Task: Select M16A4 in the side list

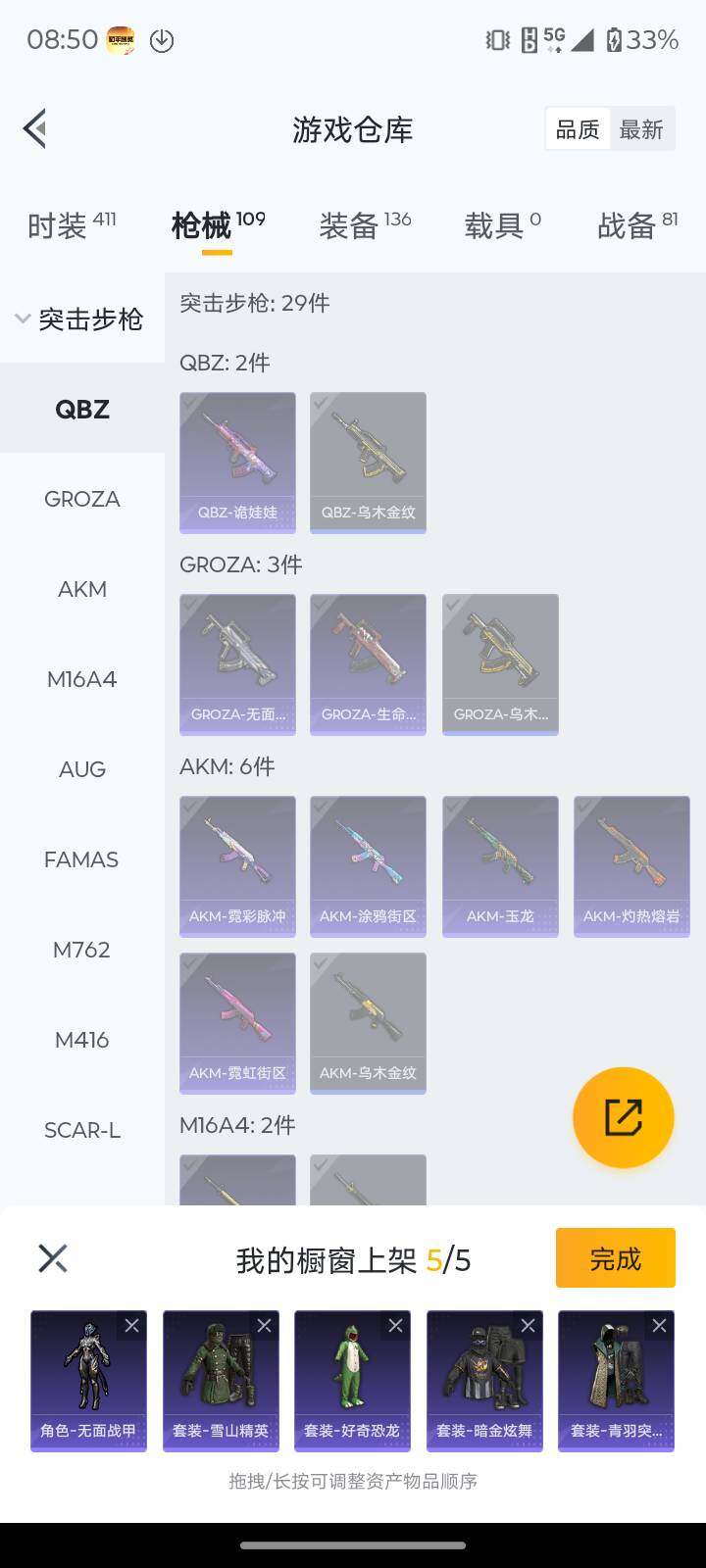Action: (82, 679)
